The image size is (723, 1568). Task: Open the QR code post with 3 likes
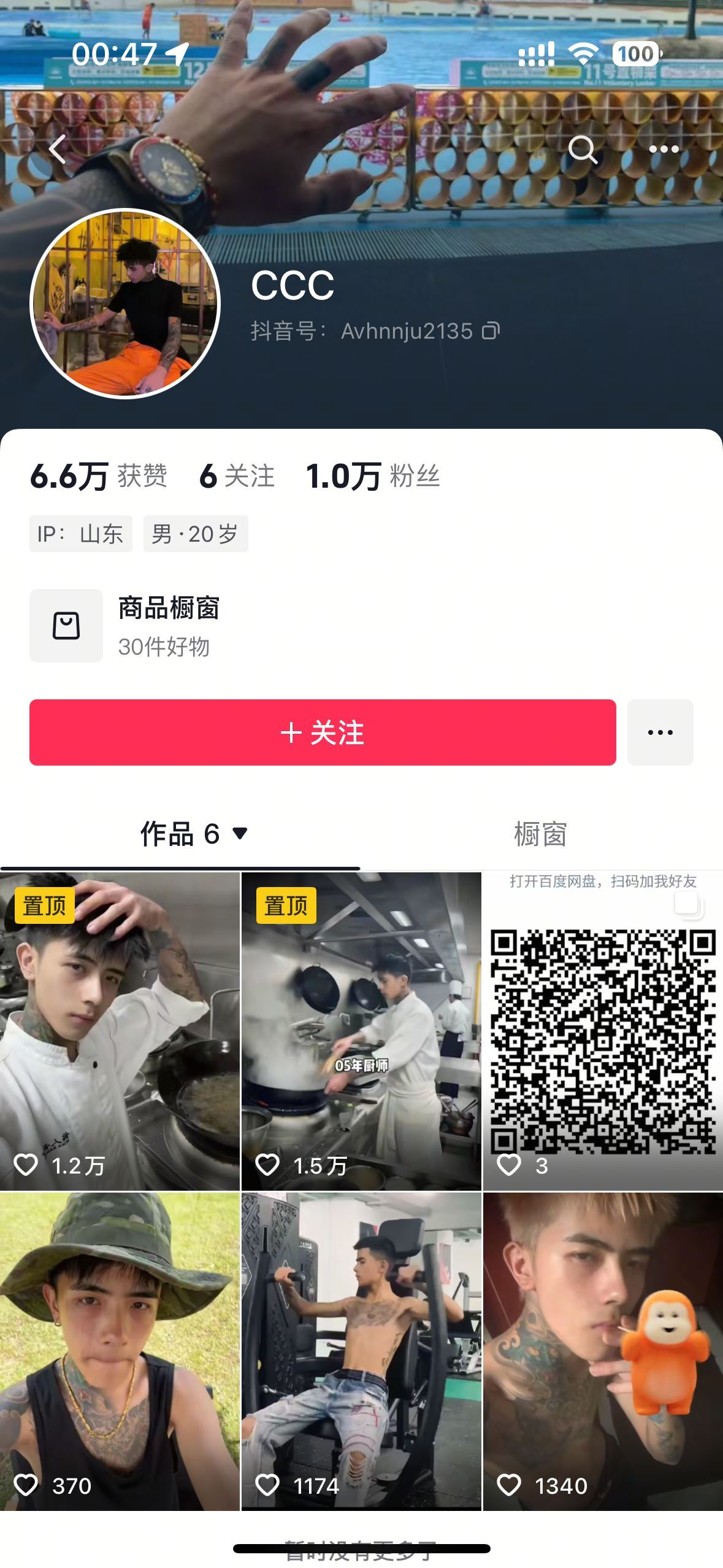click(603, 1031)
